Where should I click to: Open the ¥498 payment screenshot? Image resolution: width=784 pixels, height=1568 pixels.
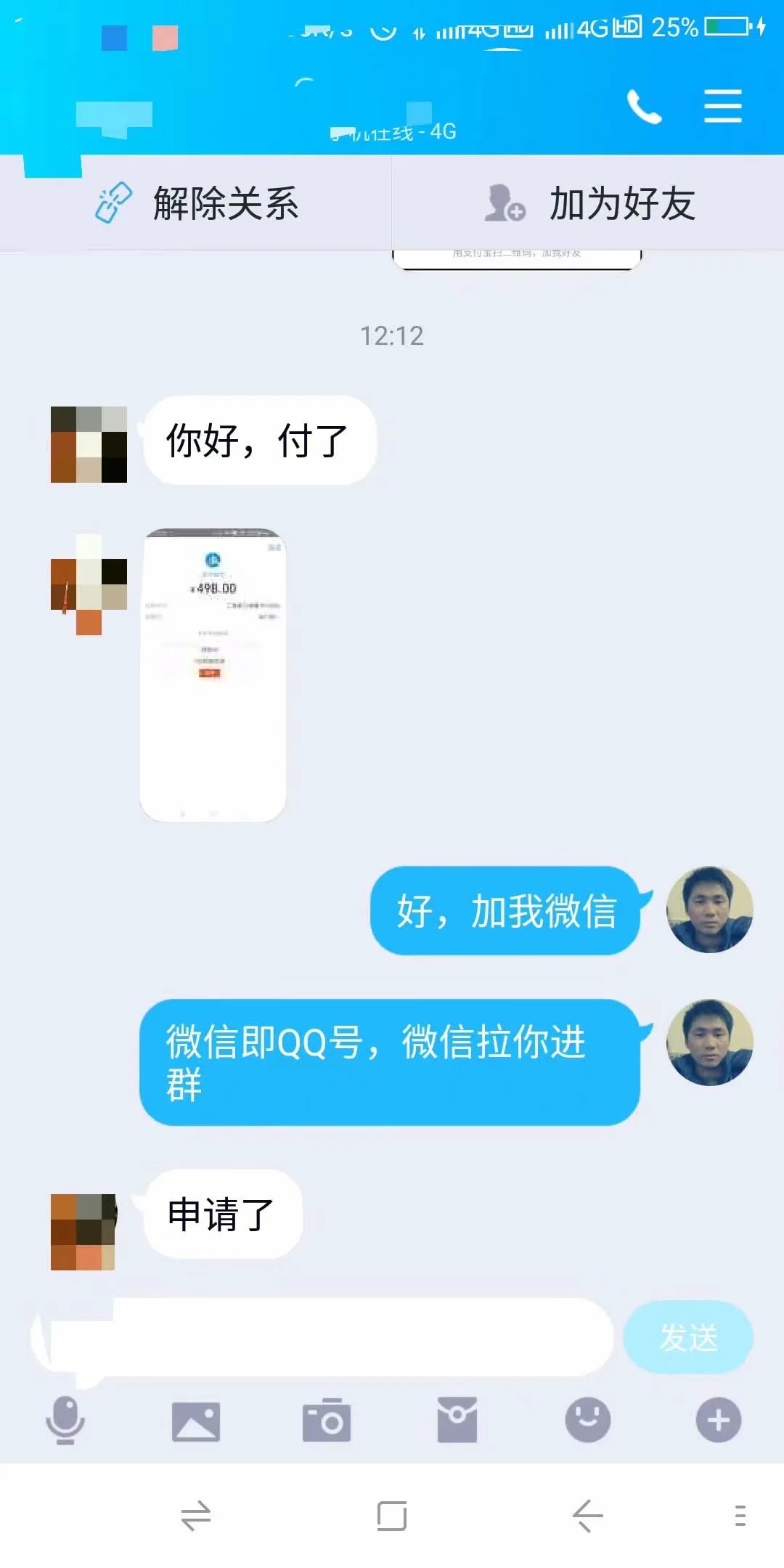point(213,675)
